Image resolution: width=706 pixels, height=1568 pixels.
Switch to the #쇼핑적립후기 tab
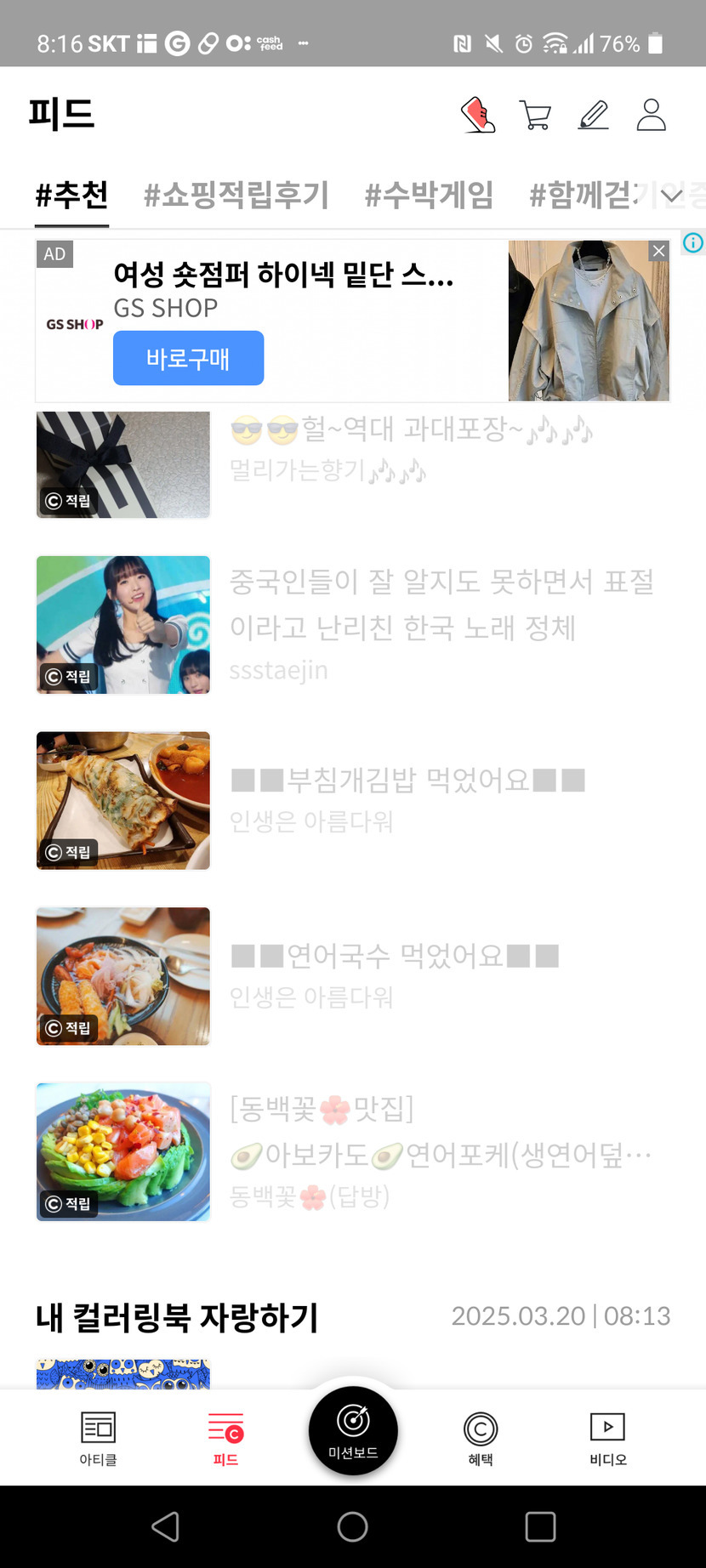coord(236,195)
